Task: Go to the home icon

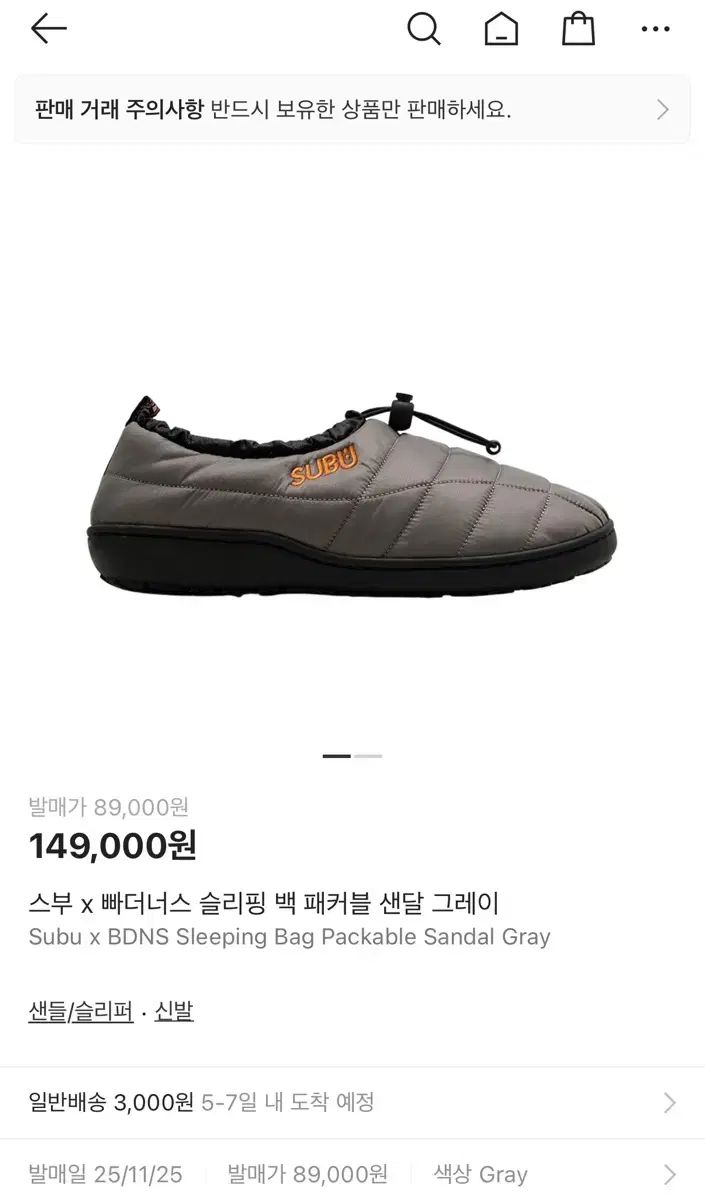Action: click(502, 29)
